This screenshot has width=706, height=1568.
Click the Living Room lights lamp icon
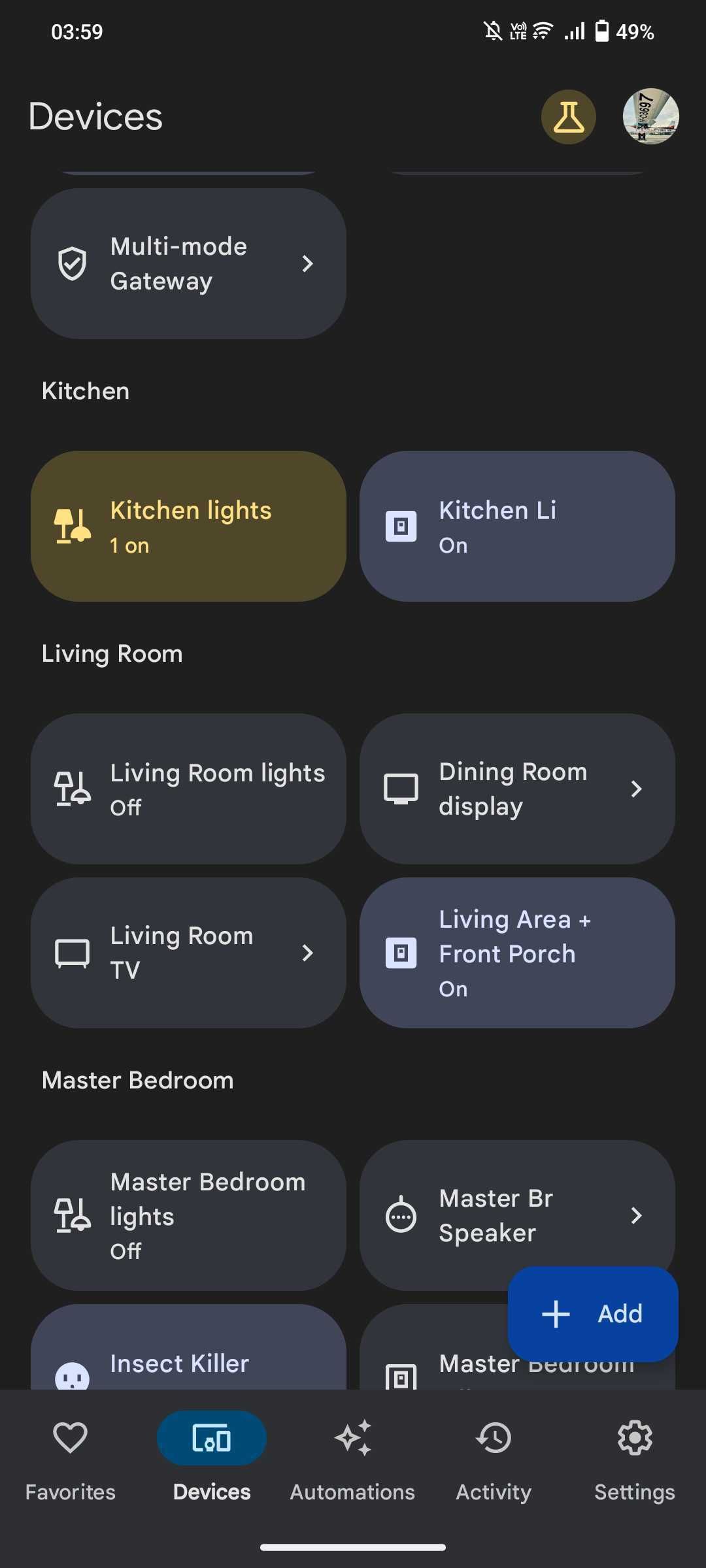coord(73,789)
